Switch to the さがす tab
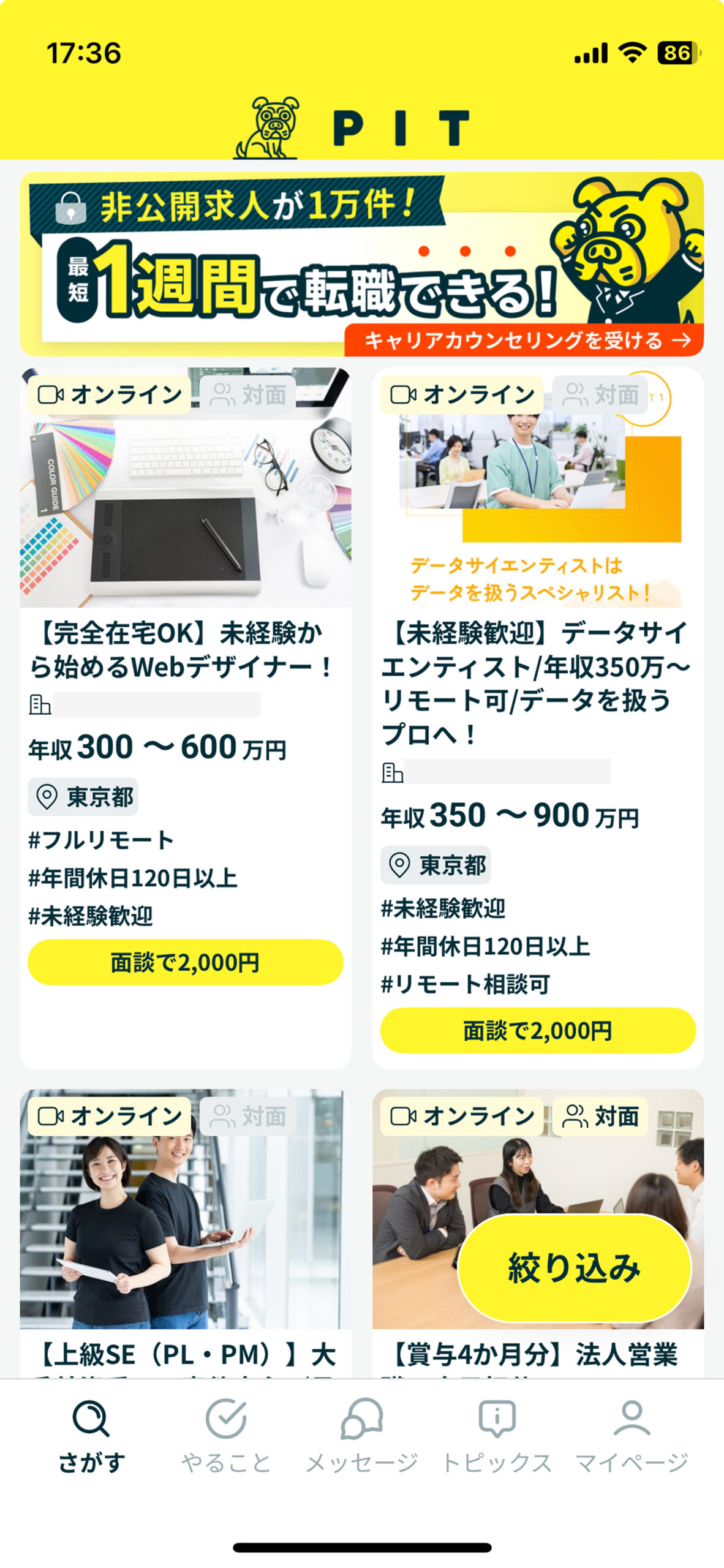This screenshot has width=724, height=1568. click(x=91, y=1436)
